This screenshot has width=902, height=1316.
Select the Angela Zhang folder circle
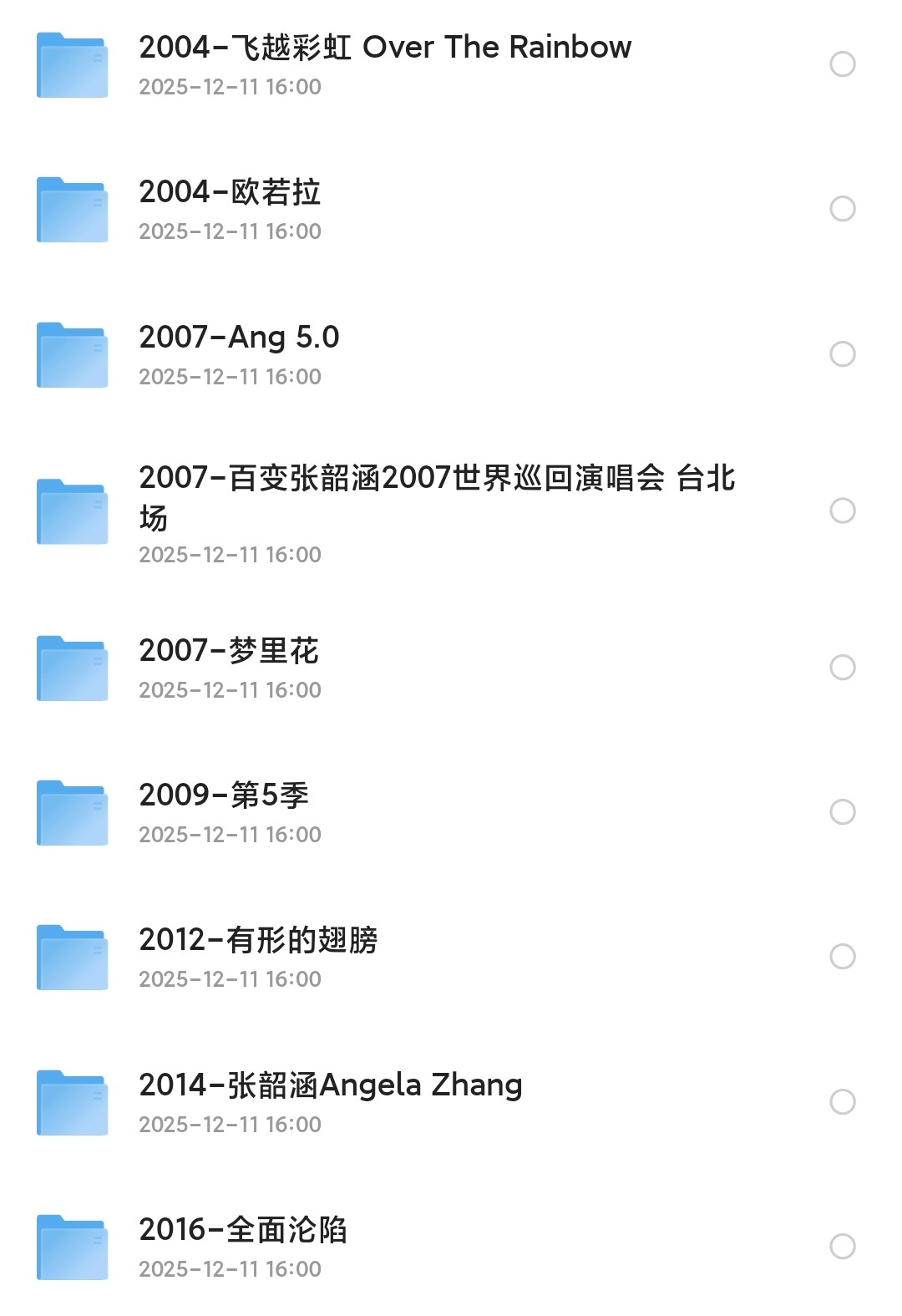[x=842, y=1101]
